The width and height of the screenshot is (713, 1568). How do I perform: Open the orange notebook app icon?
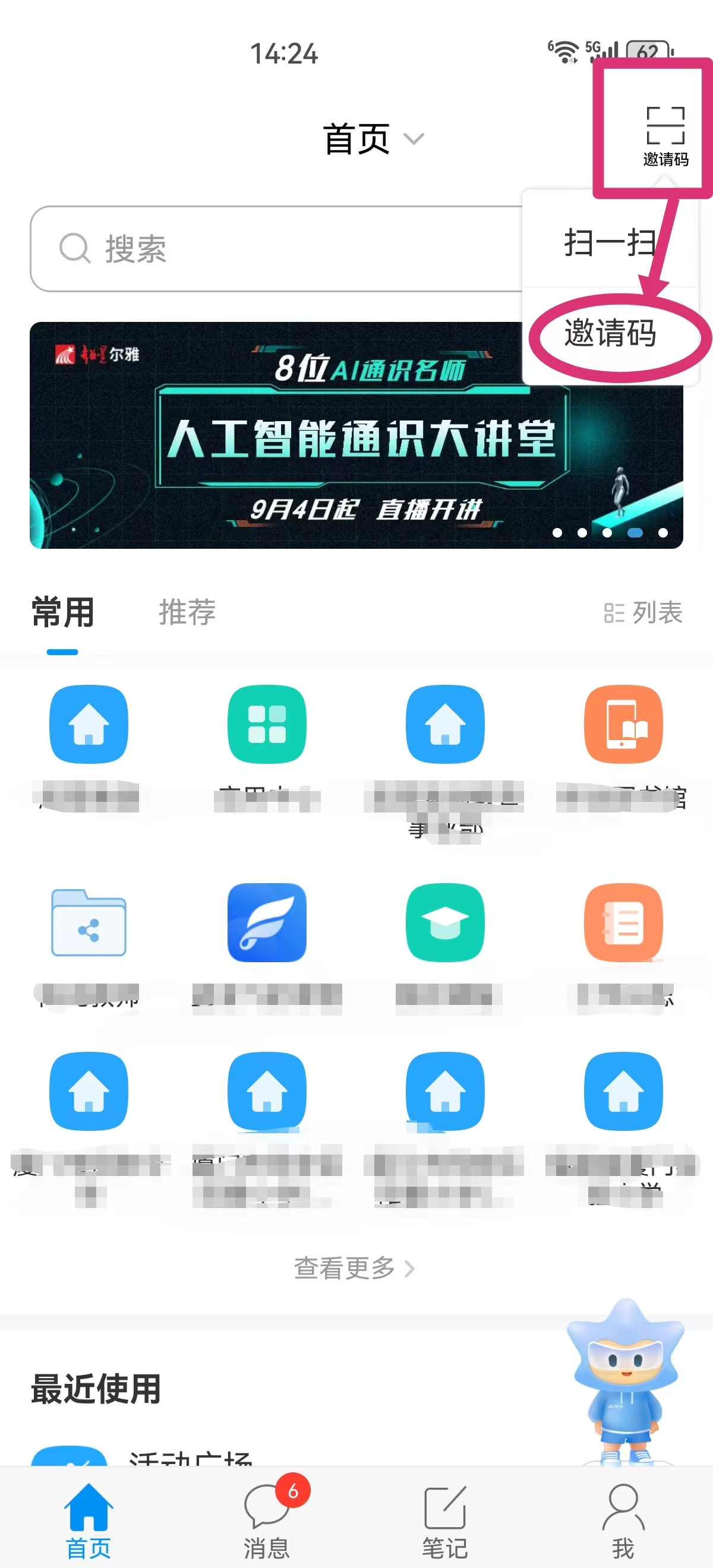[x=623, y=922]
